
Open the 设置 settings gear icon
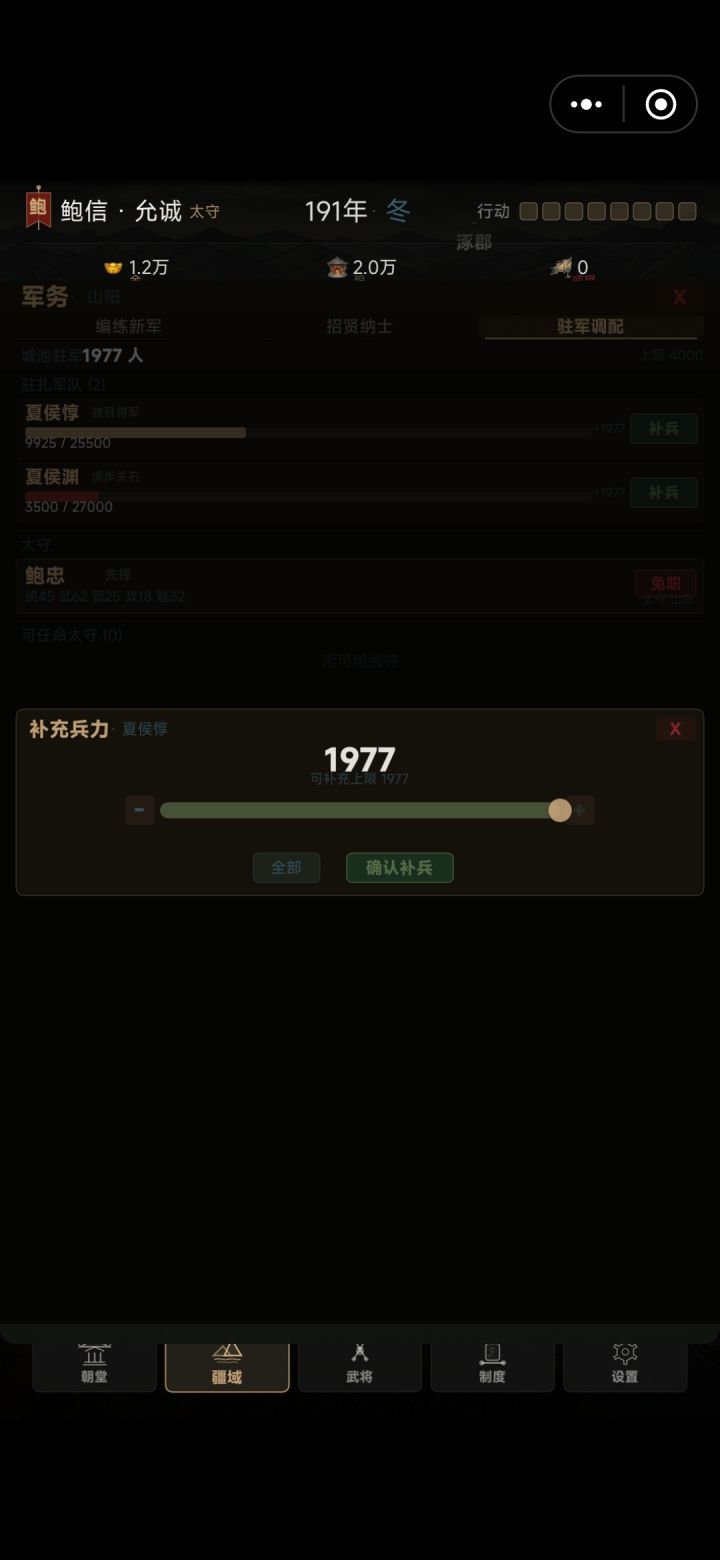click(625, 1367)
